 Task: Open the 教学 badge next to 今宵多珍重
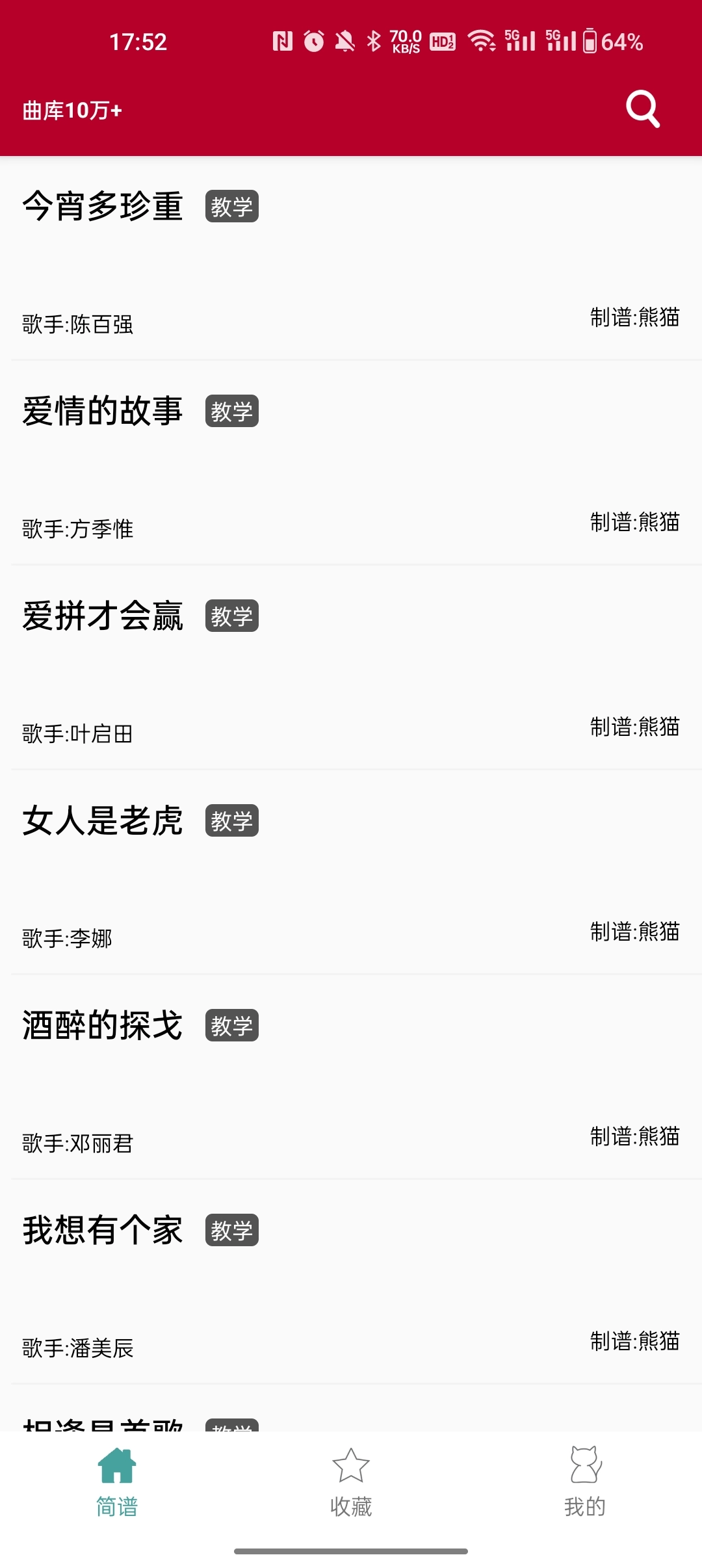(231, 206)
